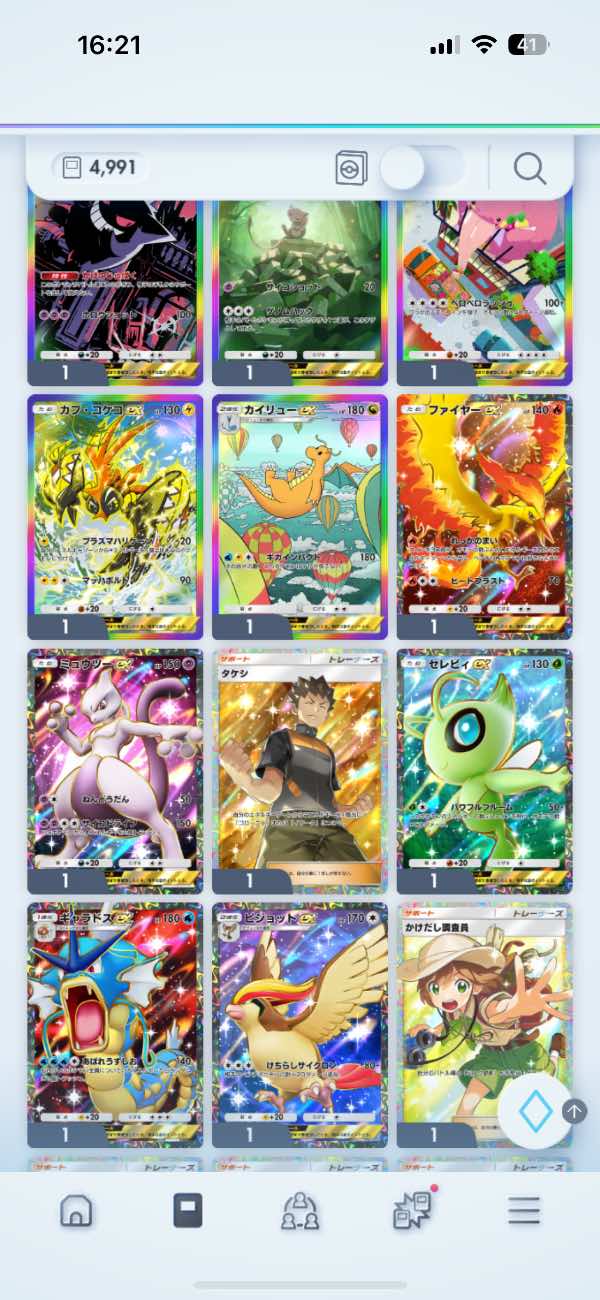Open the Dragonite ex balloon card
The width and height of the screenshot is (600, 1300).
300,516
